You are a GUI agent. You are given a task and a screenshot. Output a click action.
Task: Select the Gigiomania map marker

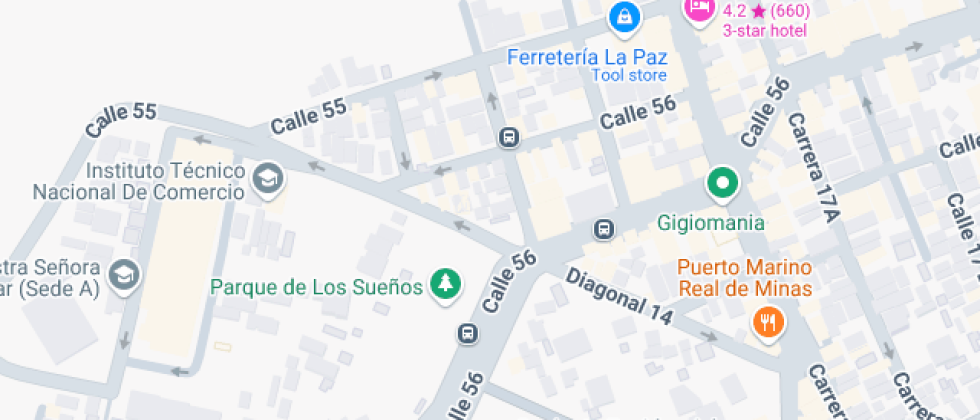pos(722,184)
